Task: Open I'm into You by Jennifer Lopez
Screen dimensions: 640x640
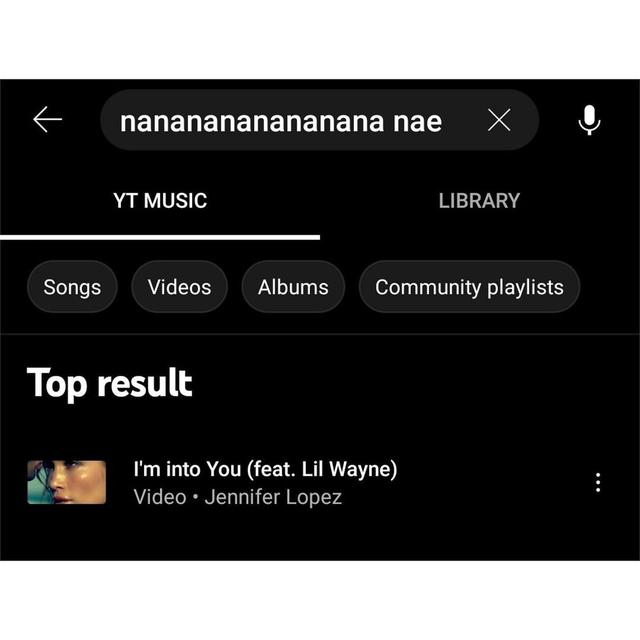Action: coord(265,482)
